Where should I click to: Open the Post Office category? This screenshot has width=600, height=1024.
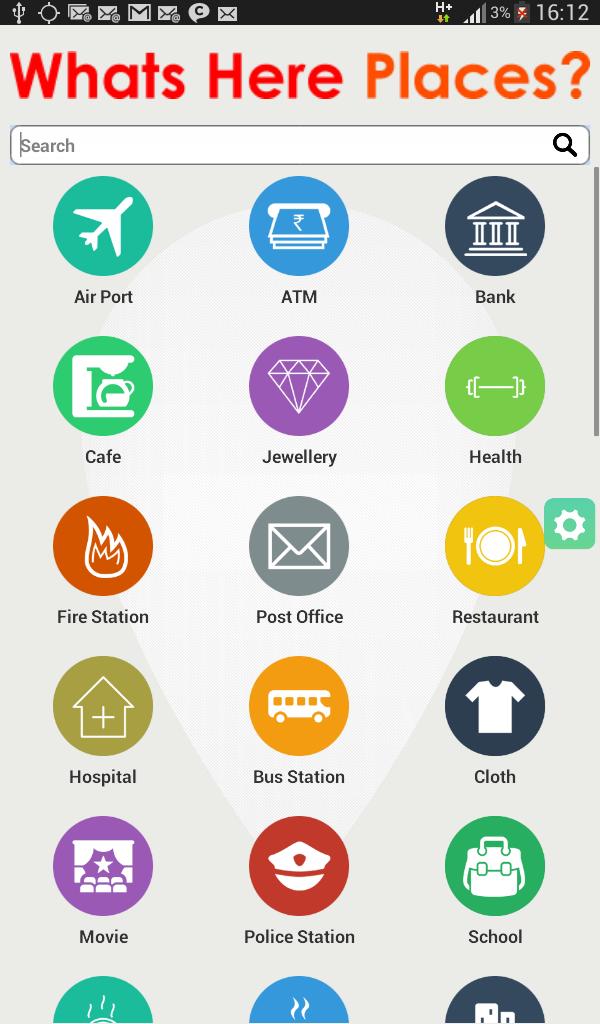[x=299, y=546]
